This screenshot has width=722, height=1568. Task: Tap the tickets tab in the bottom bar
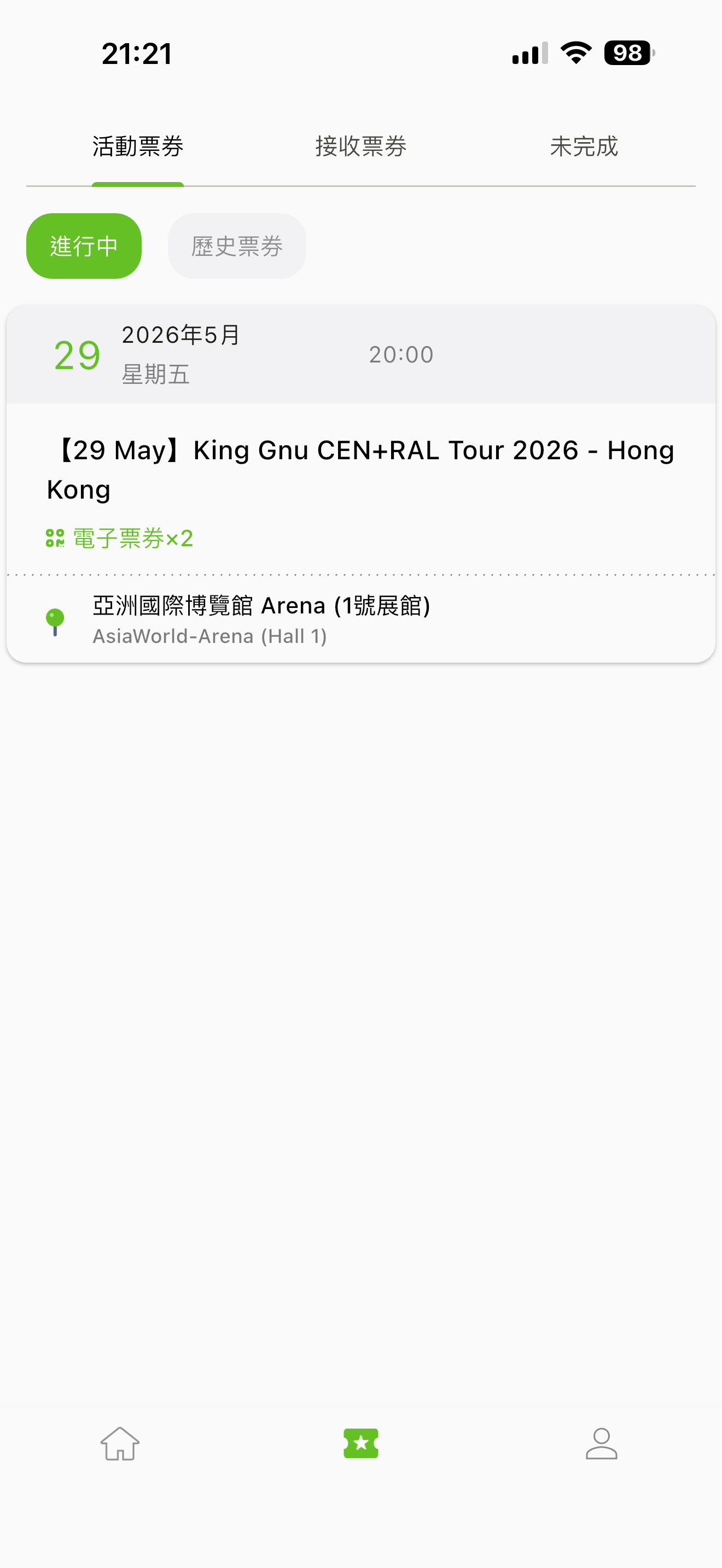360,1444
